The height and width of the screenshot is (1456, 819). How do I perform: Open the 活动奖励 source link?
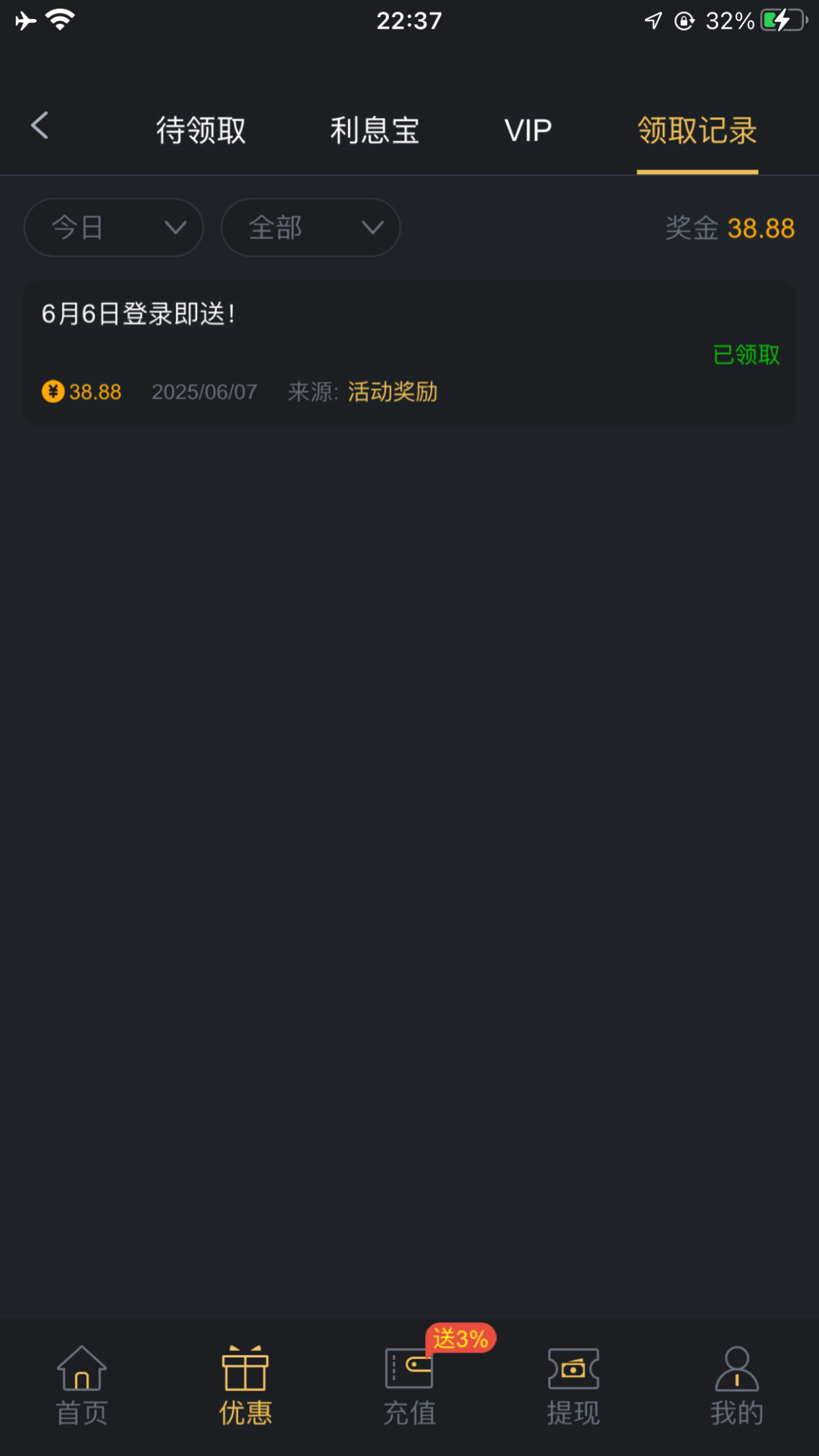point(392,391)
